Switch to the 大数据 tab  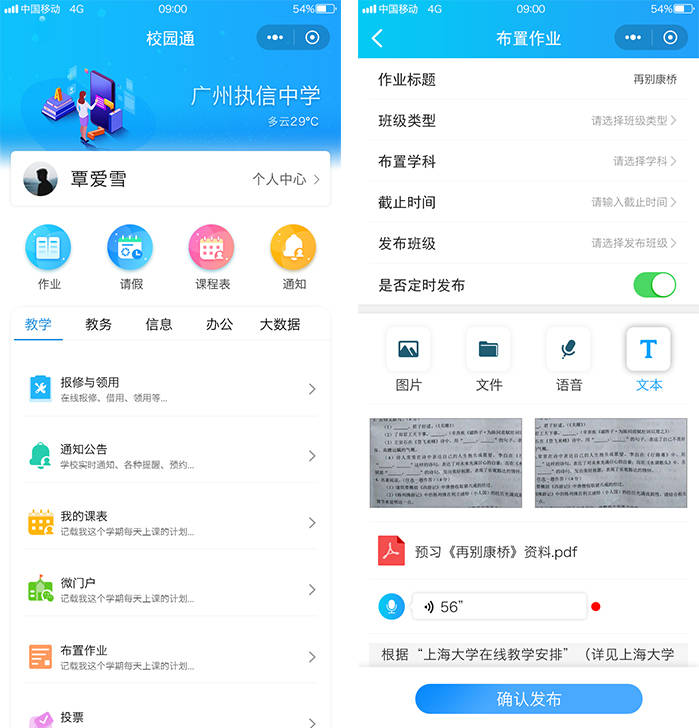point(280,324)
